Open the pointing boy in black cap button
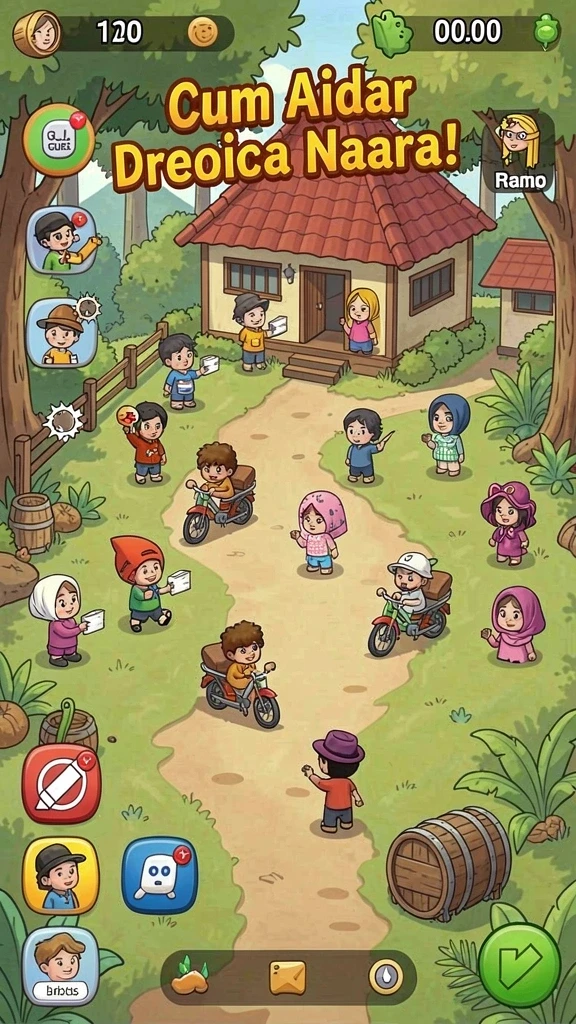This screenshot has height=1024, width=576. pos(62,240)
